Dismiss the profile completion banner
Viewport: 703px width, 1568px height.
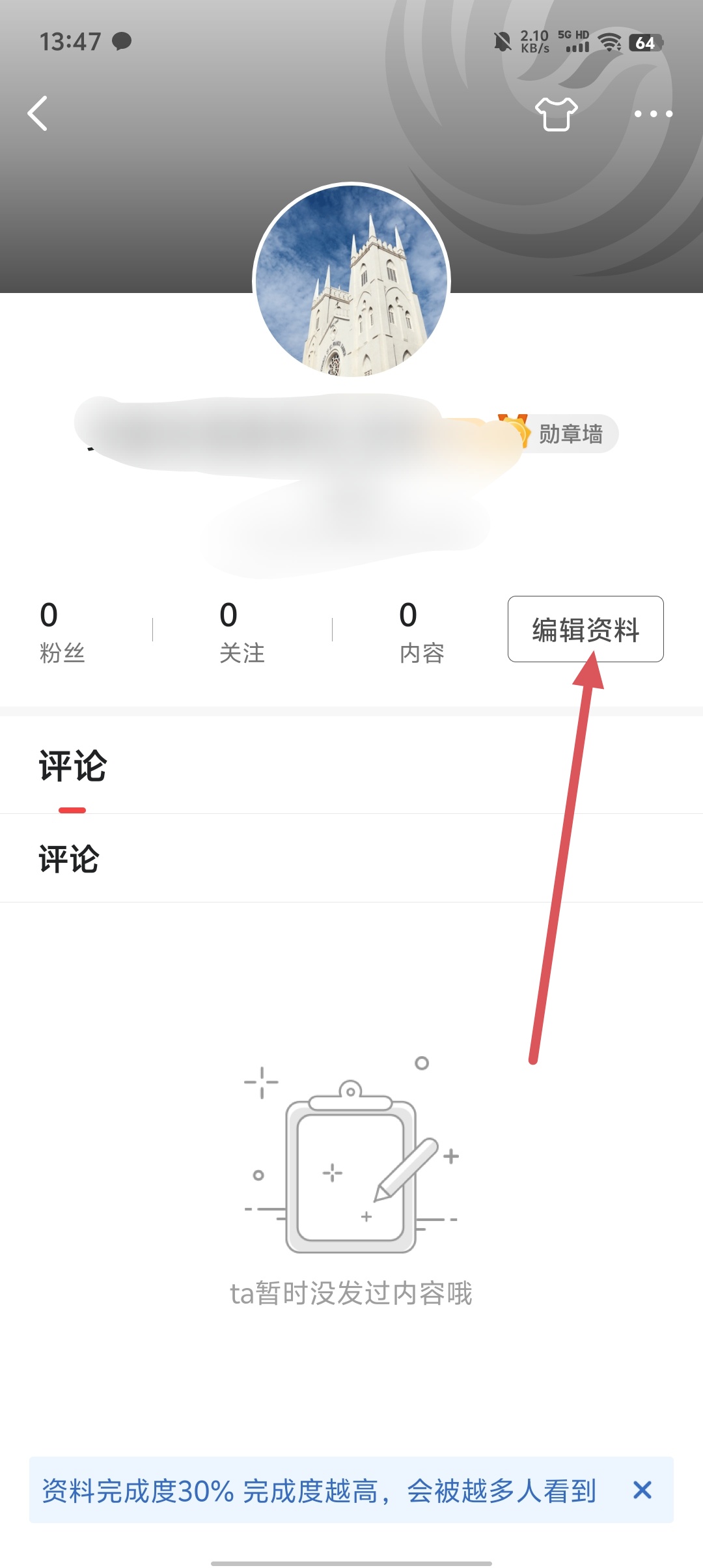tap(642, 1490)
